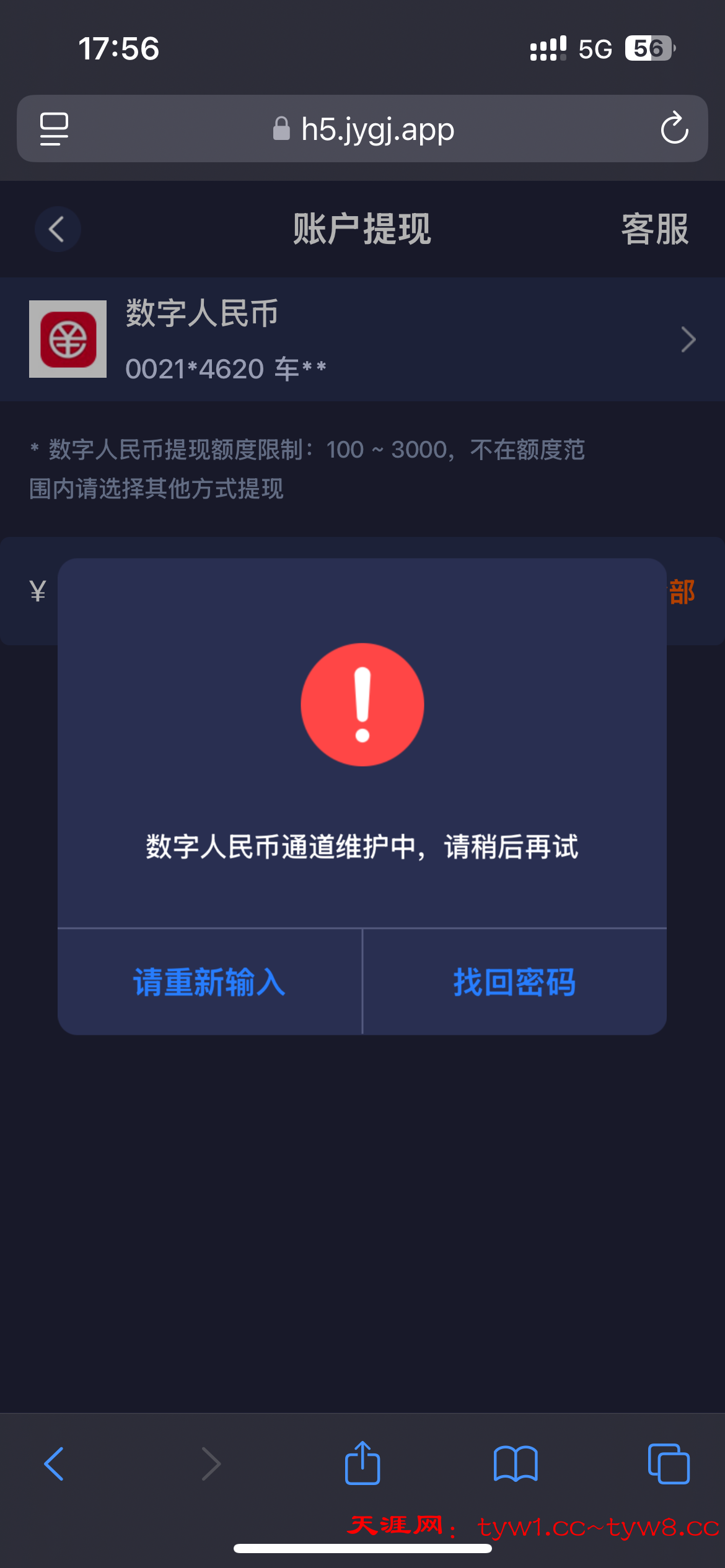Share this page from browser toolbar
The height and width of the screenshot is (1568, 725).
(x=362, y=1463)
